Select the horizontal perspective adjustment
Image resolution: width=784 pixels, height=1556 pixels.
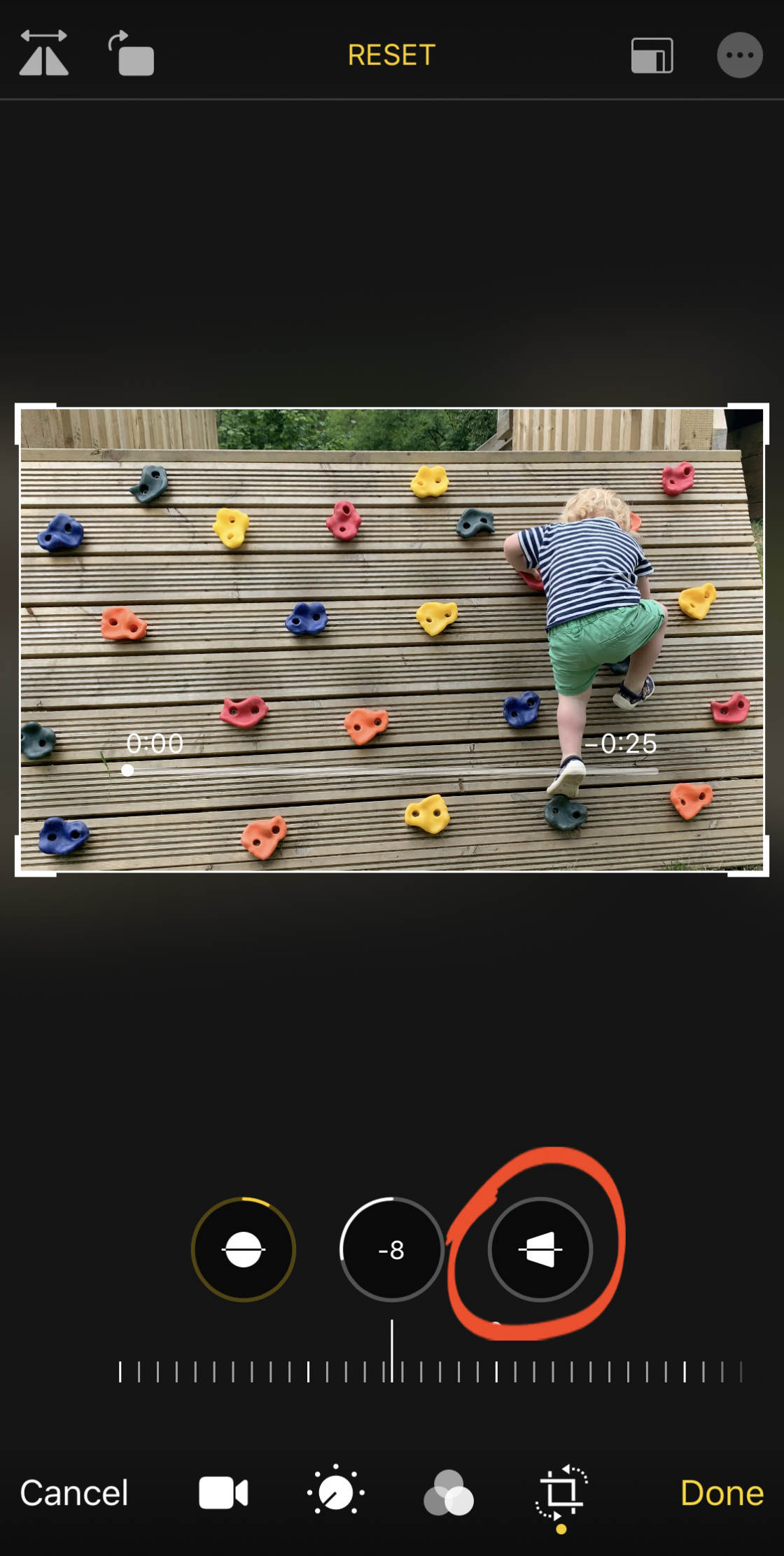point(540,1249)
